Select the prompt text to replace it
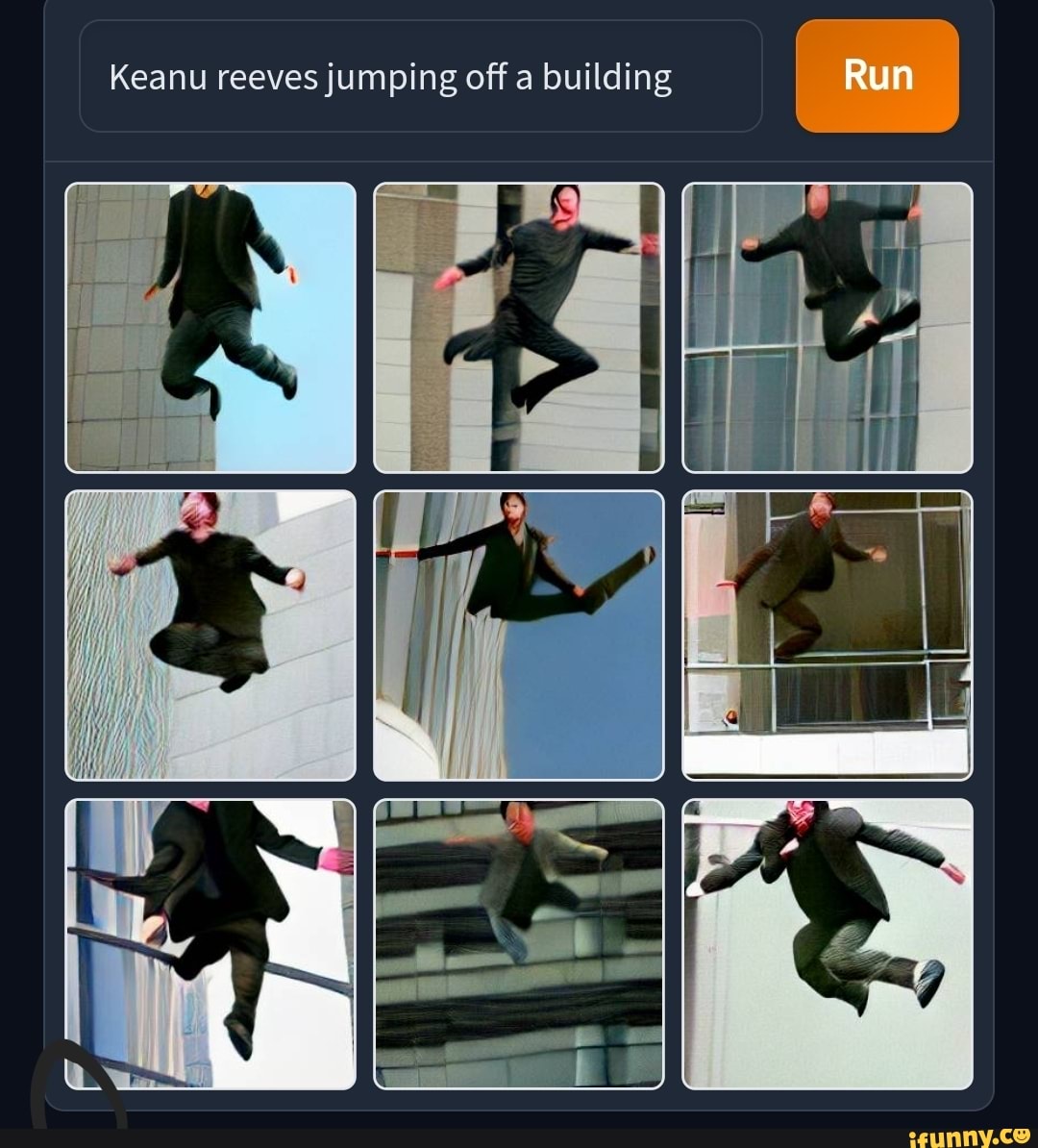The width and height of the screenshot is (1038, 1148). (389, 76)
